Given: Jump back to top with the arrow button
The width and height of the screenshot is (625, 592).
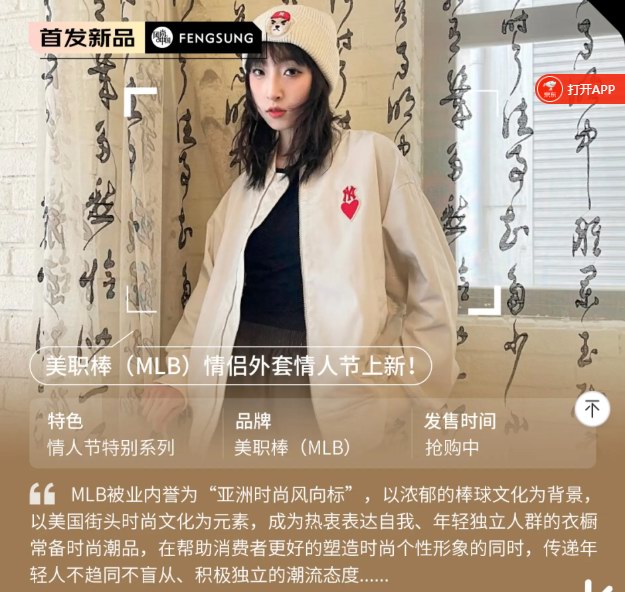Looking at the screenshot, I should tap(592, 408).
